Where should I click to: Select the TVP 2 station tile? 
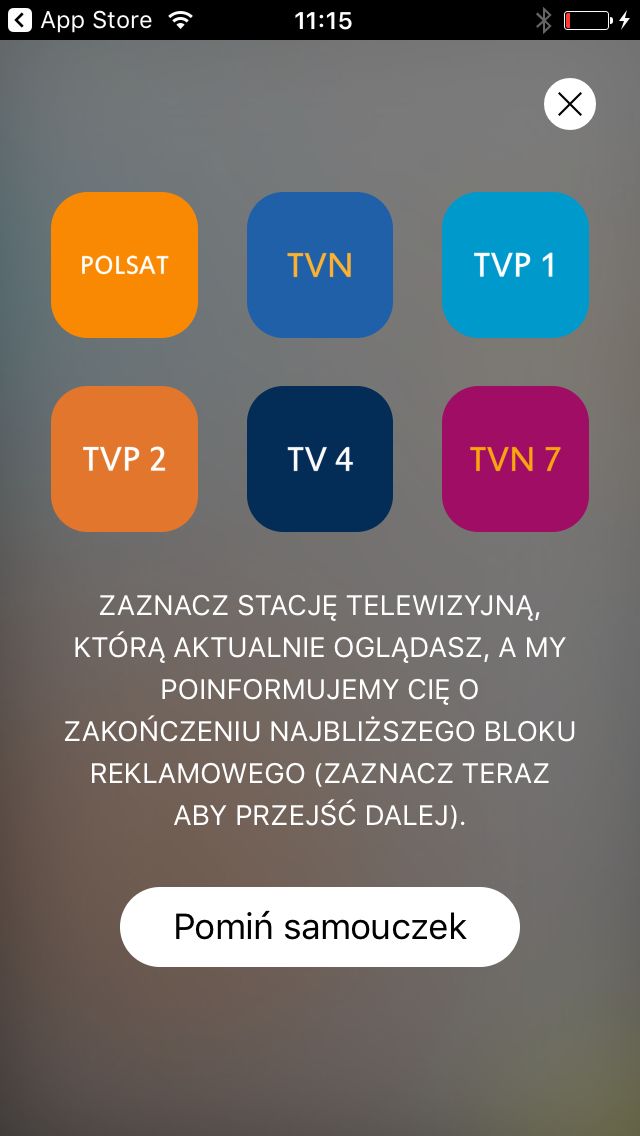[x=124, y=459]
